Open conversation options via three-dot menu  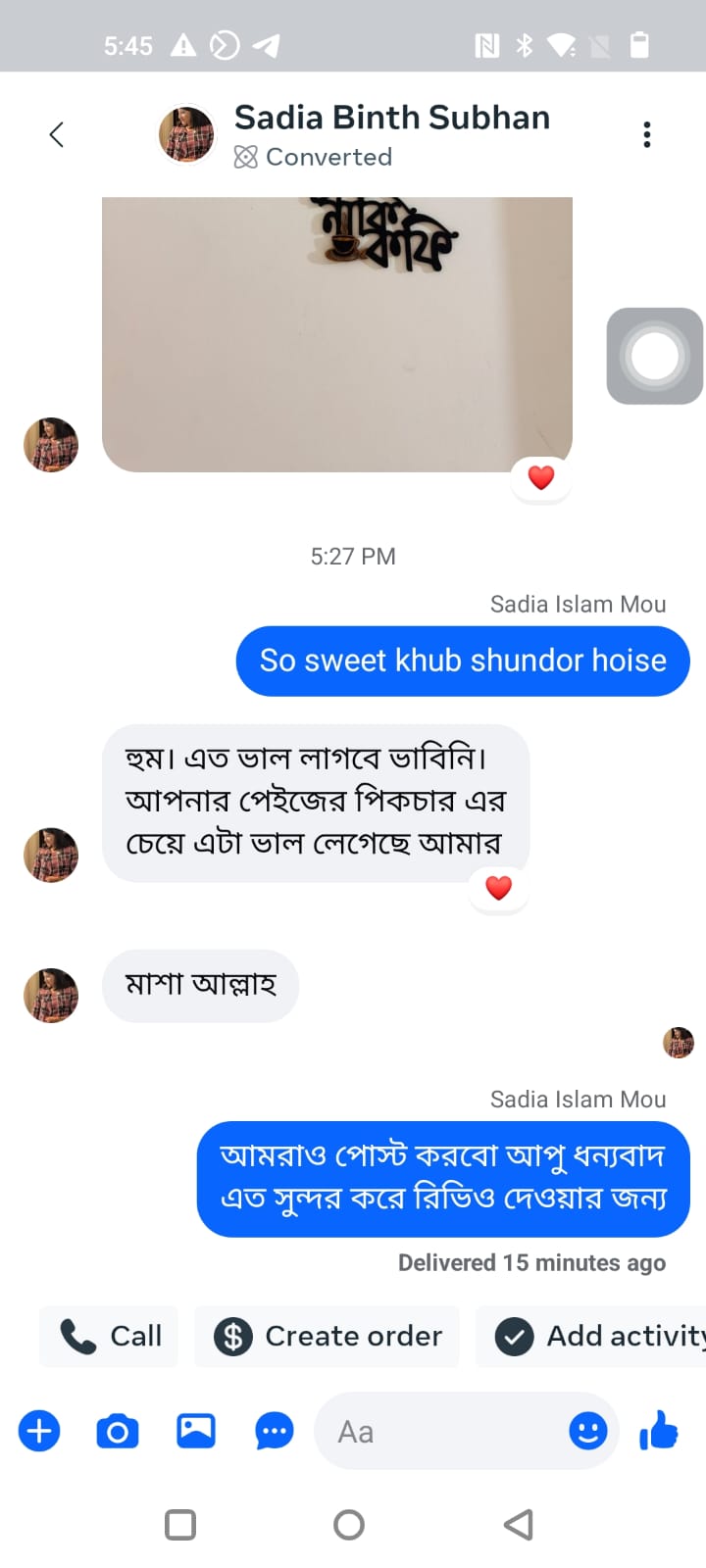[646, 133]
